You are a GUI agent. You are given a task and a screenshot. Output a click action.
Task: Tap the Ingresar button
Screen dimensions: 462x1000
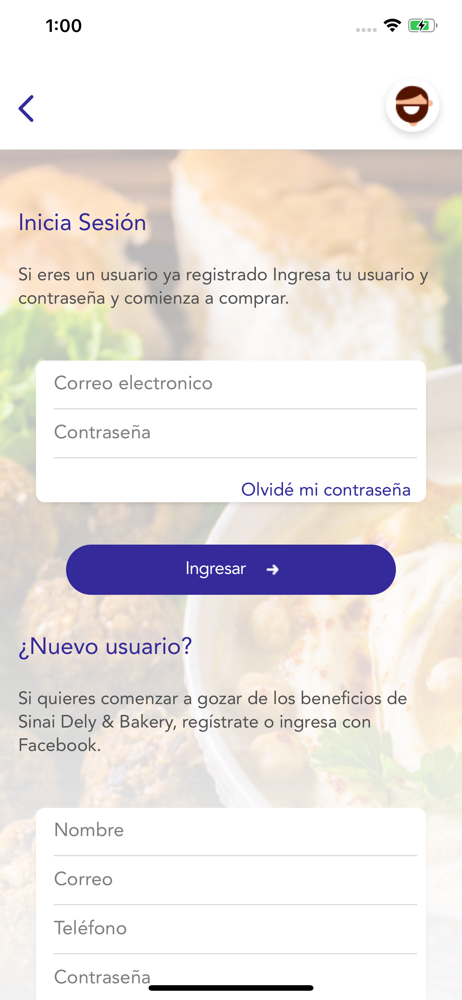click(x=231, y=570)
